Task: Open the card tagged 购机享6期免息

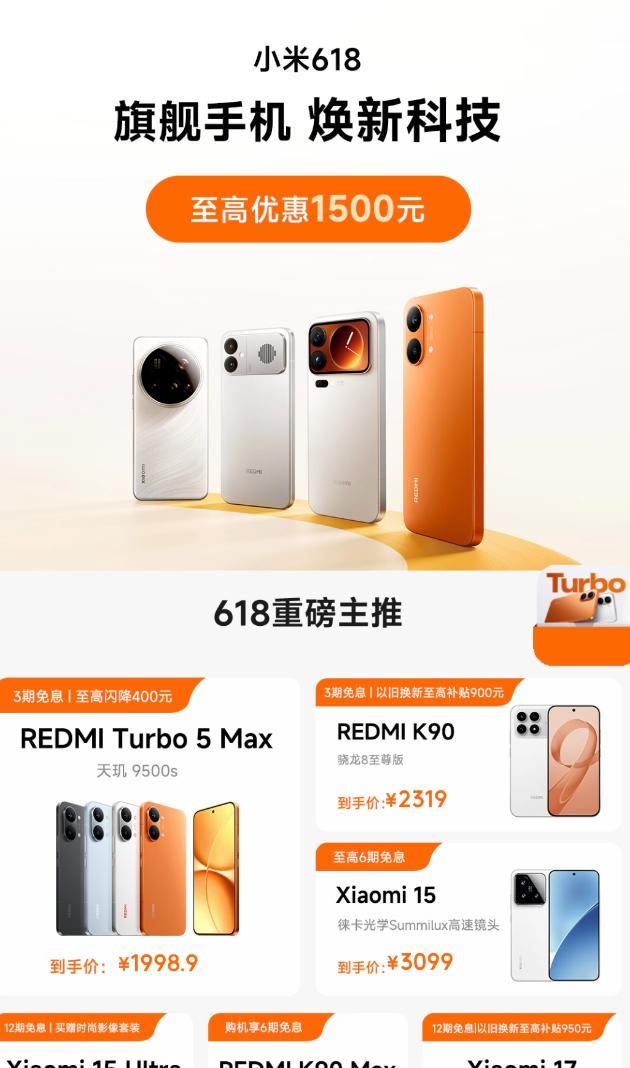Action: (x=308, y=1040)
